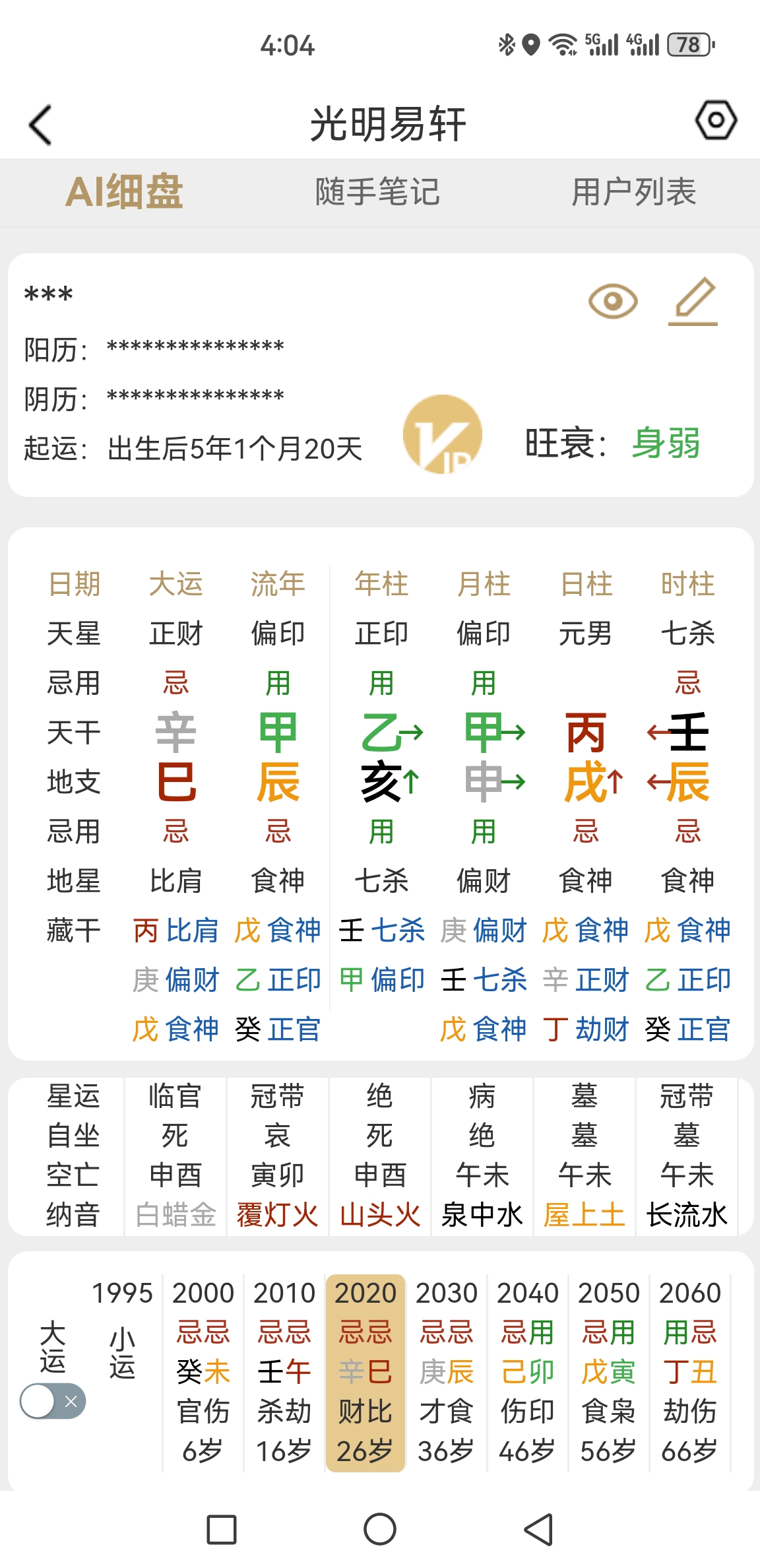
Task: Select the 2000 癸未 luck period
Action: point(203,1373)
